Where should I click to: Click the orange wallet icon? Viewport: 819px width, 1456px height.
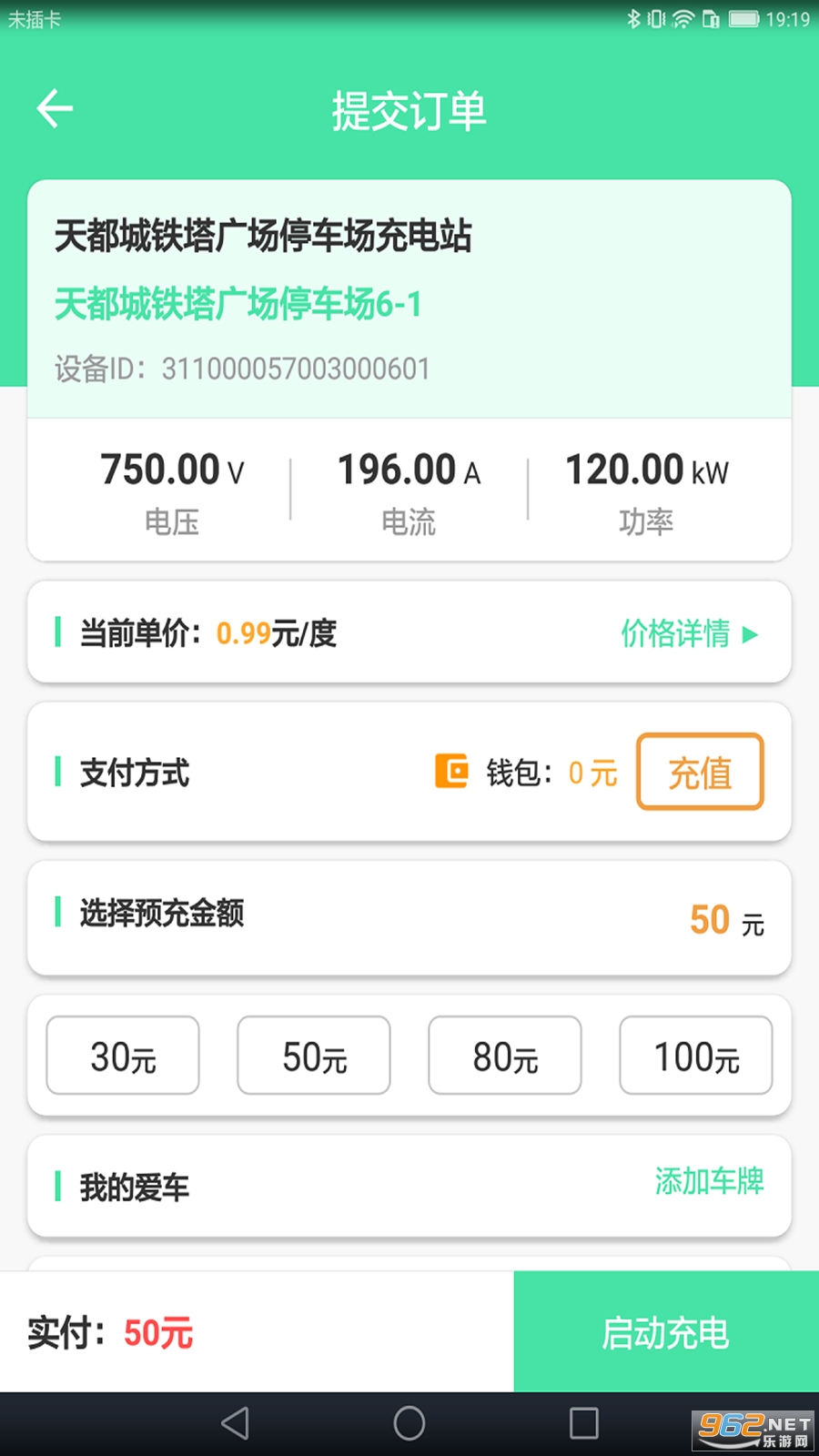pyautogui.click(x=450, y=773)
